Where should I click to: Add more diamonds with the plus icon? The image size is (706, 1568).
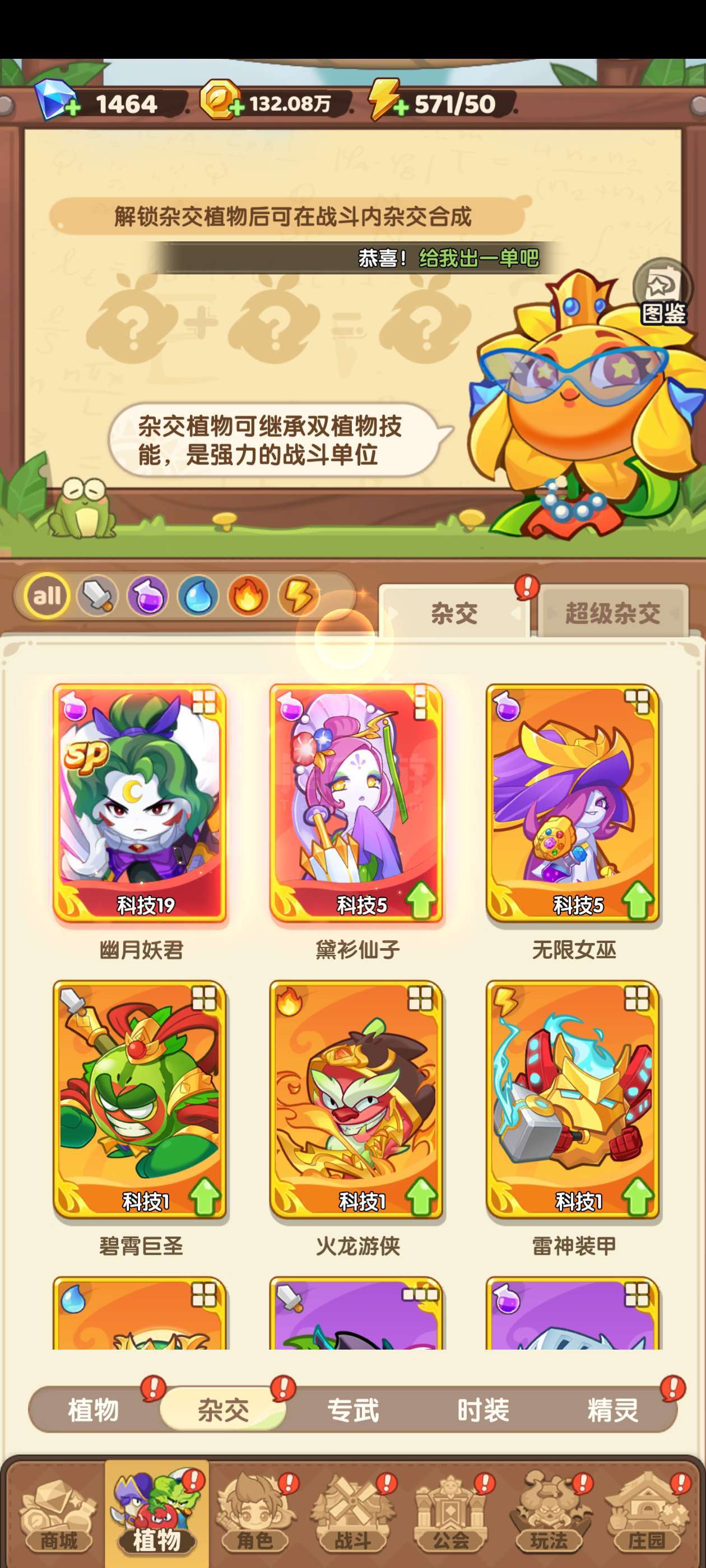pos(72,109)
